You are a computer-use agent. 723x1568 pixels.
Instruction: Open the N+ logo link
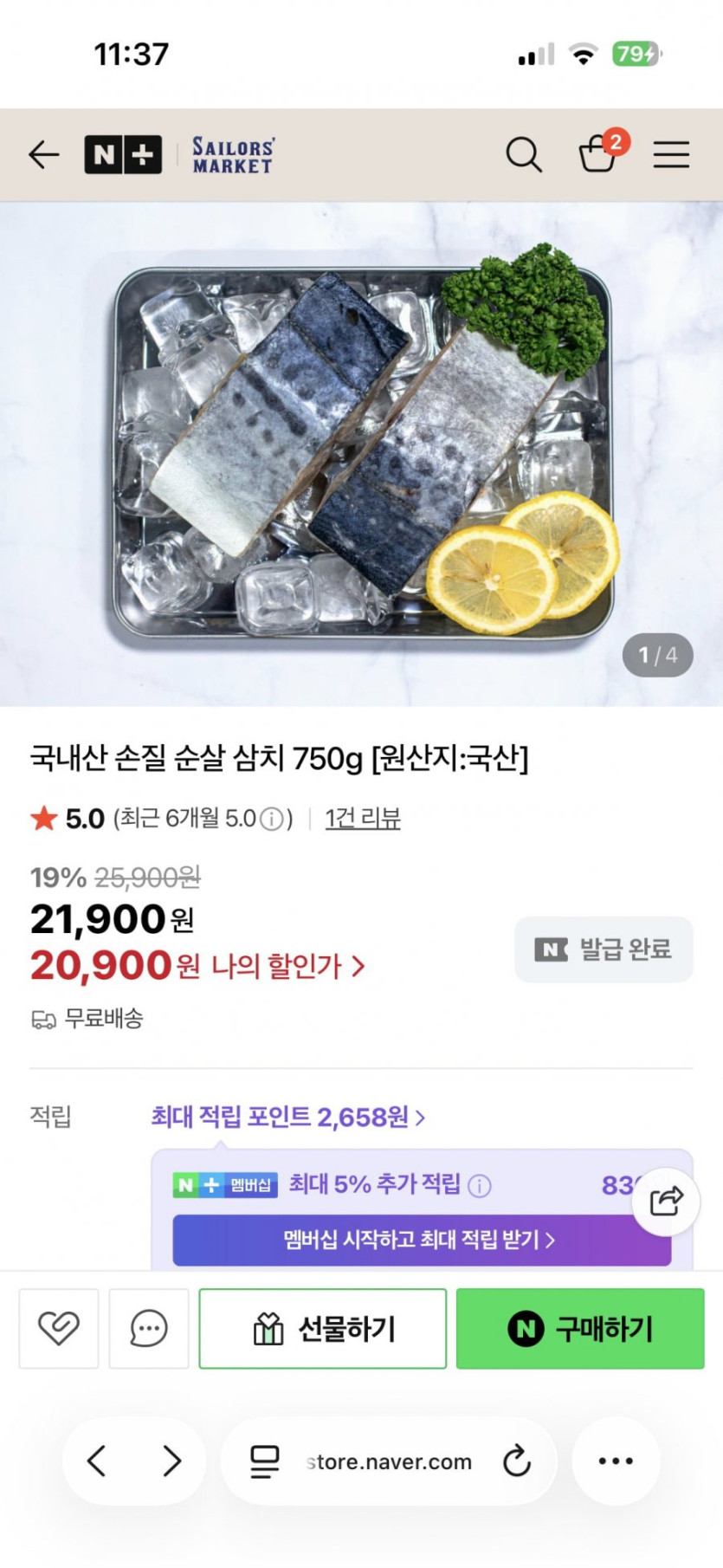point(123,155)
